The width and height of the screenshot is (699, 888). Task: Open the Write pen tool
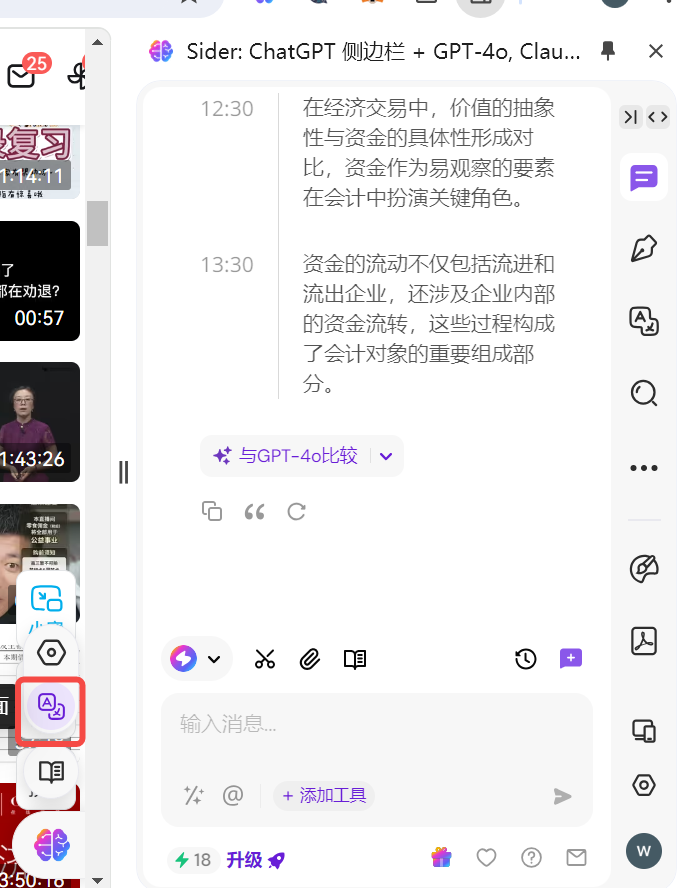click(644, 249)
